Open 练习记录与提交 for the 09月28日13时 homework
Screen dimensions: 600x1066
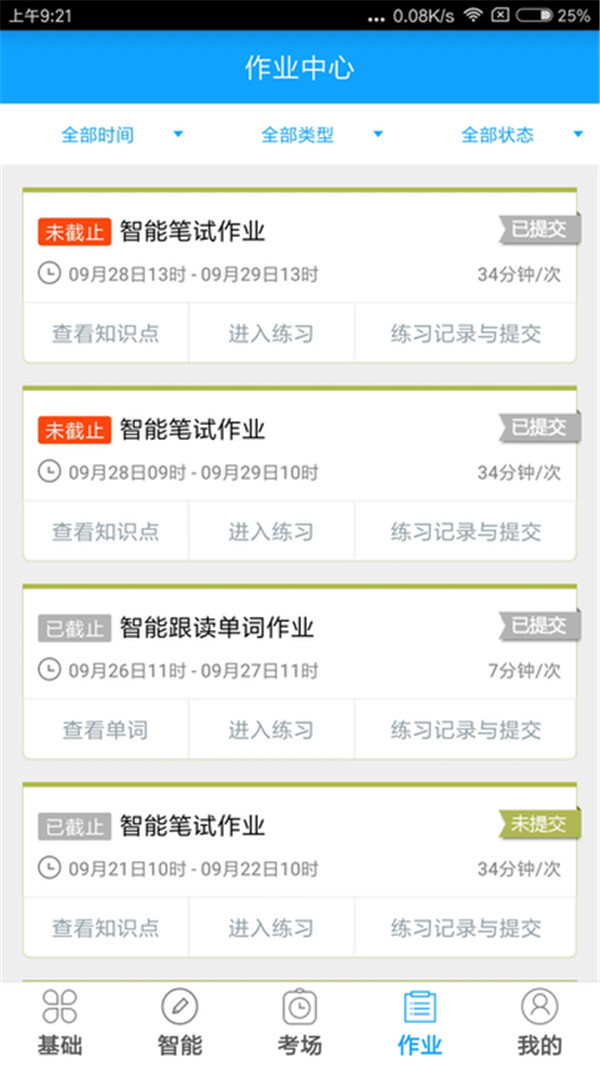coord(466,334)
